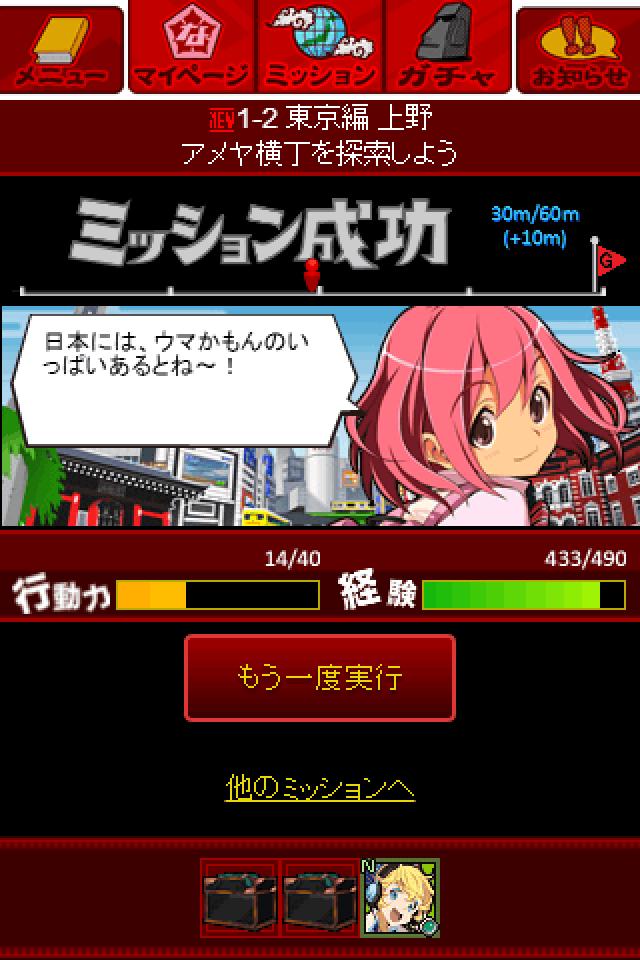Tap もう一度実行 button to retry mission
The width and height of the screenshot is (640, 960).
coord(320,678)
